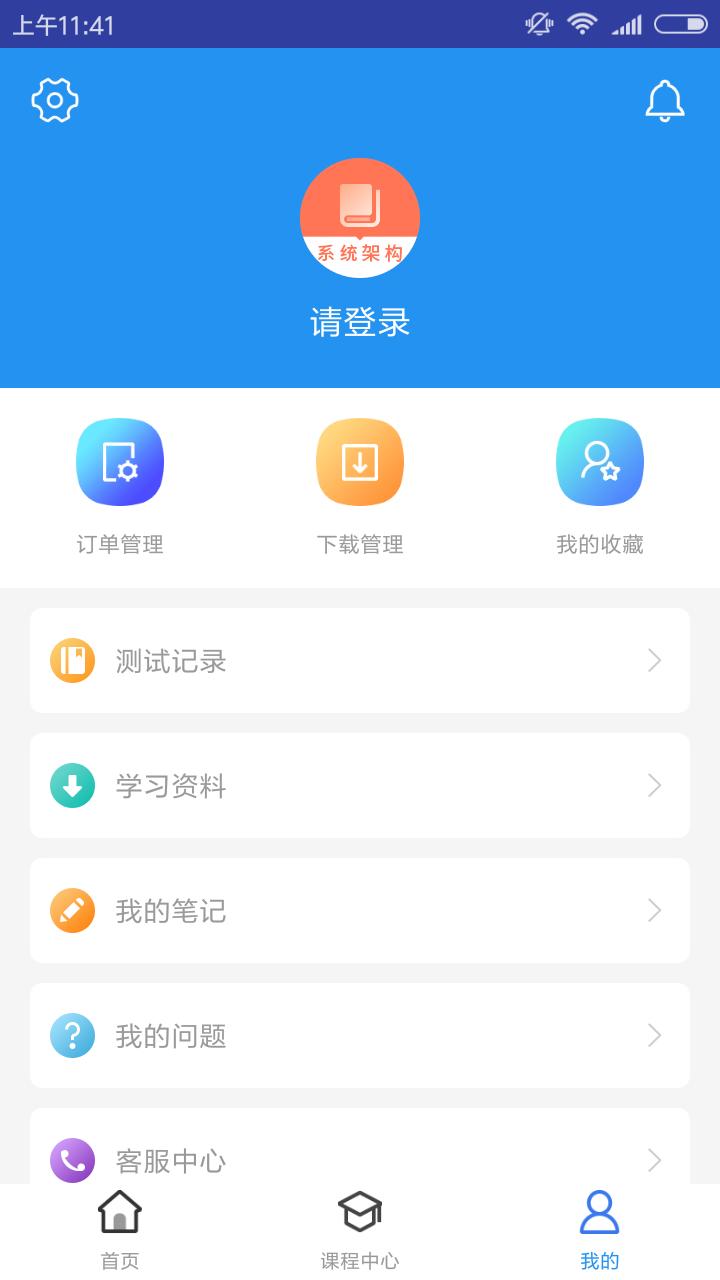Tap 请登录 to log in
The image size is (720, 1280).
[x=360, y=323]
